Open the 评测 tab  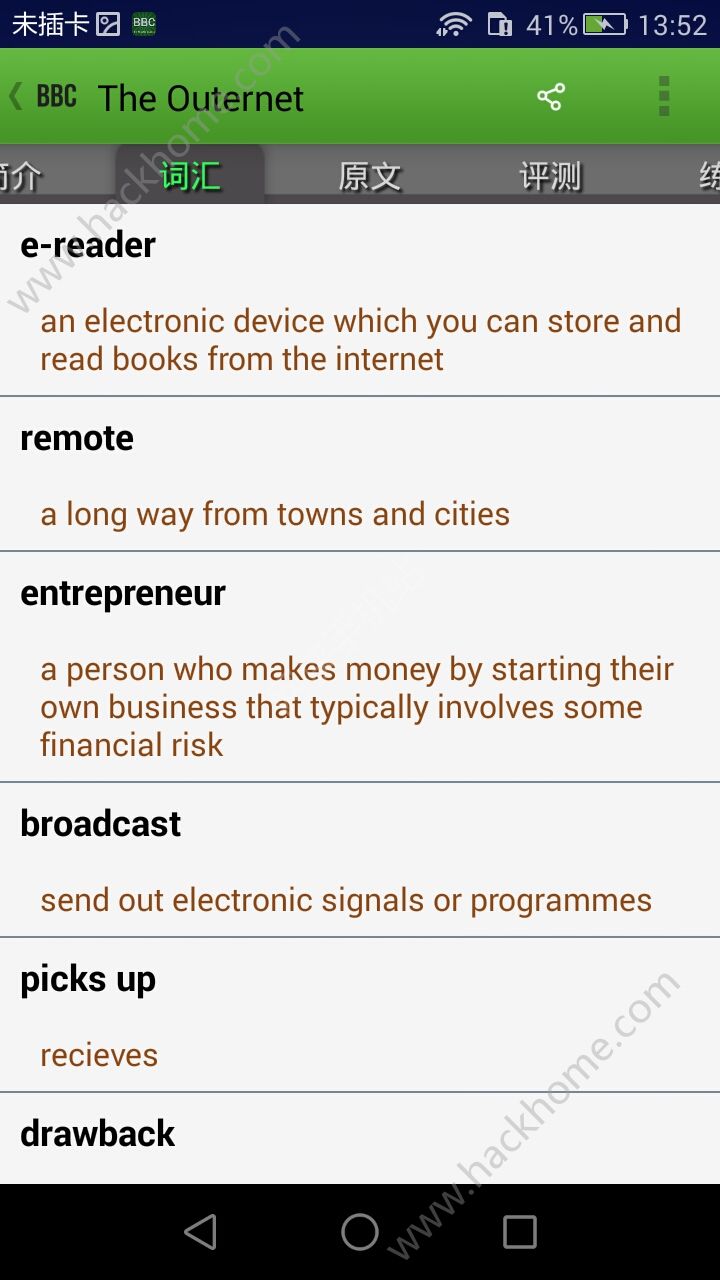(x=550, y=177)
